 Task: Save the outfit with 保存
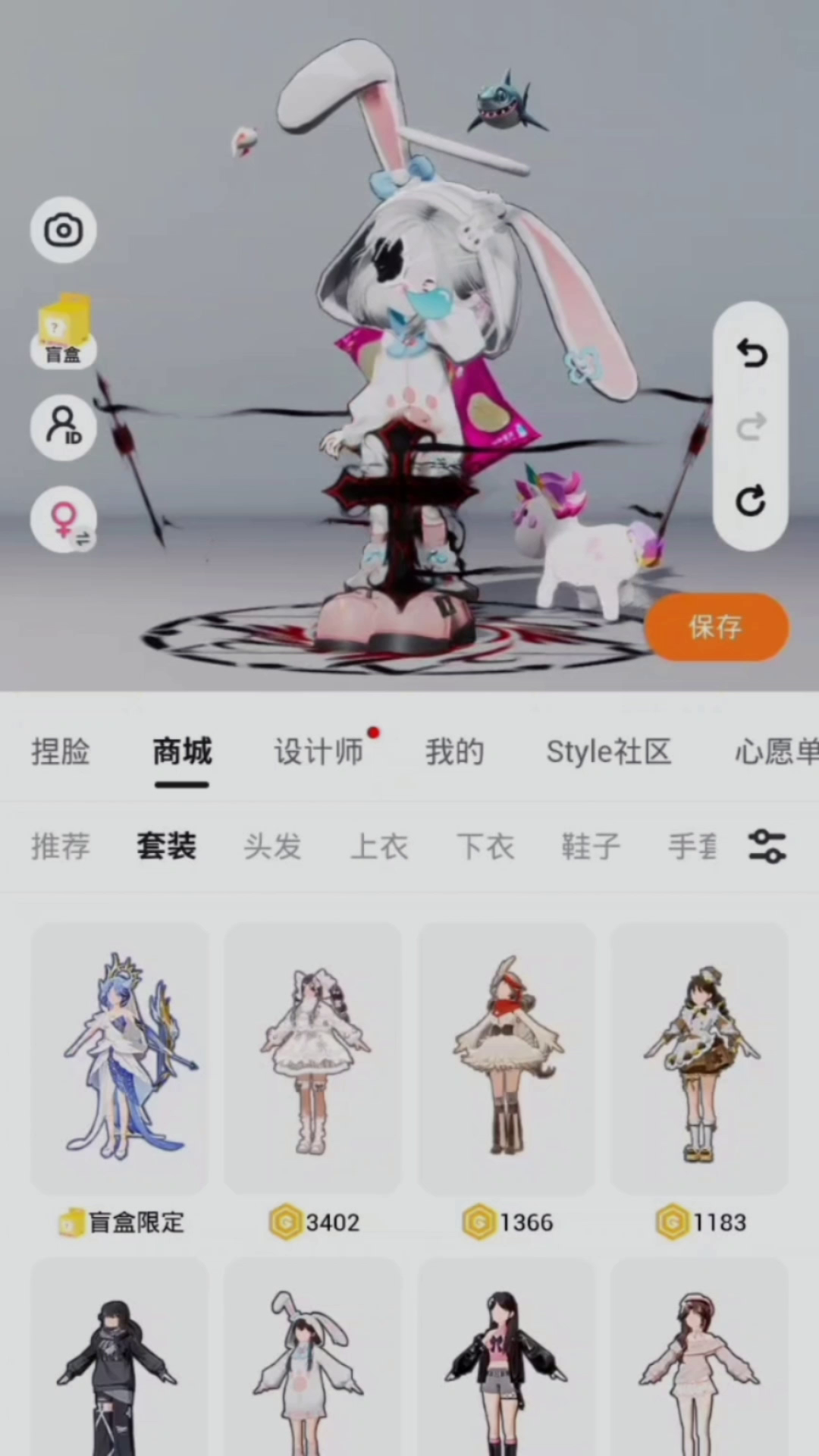click(716, 627)
